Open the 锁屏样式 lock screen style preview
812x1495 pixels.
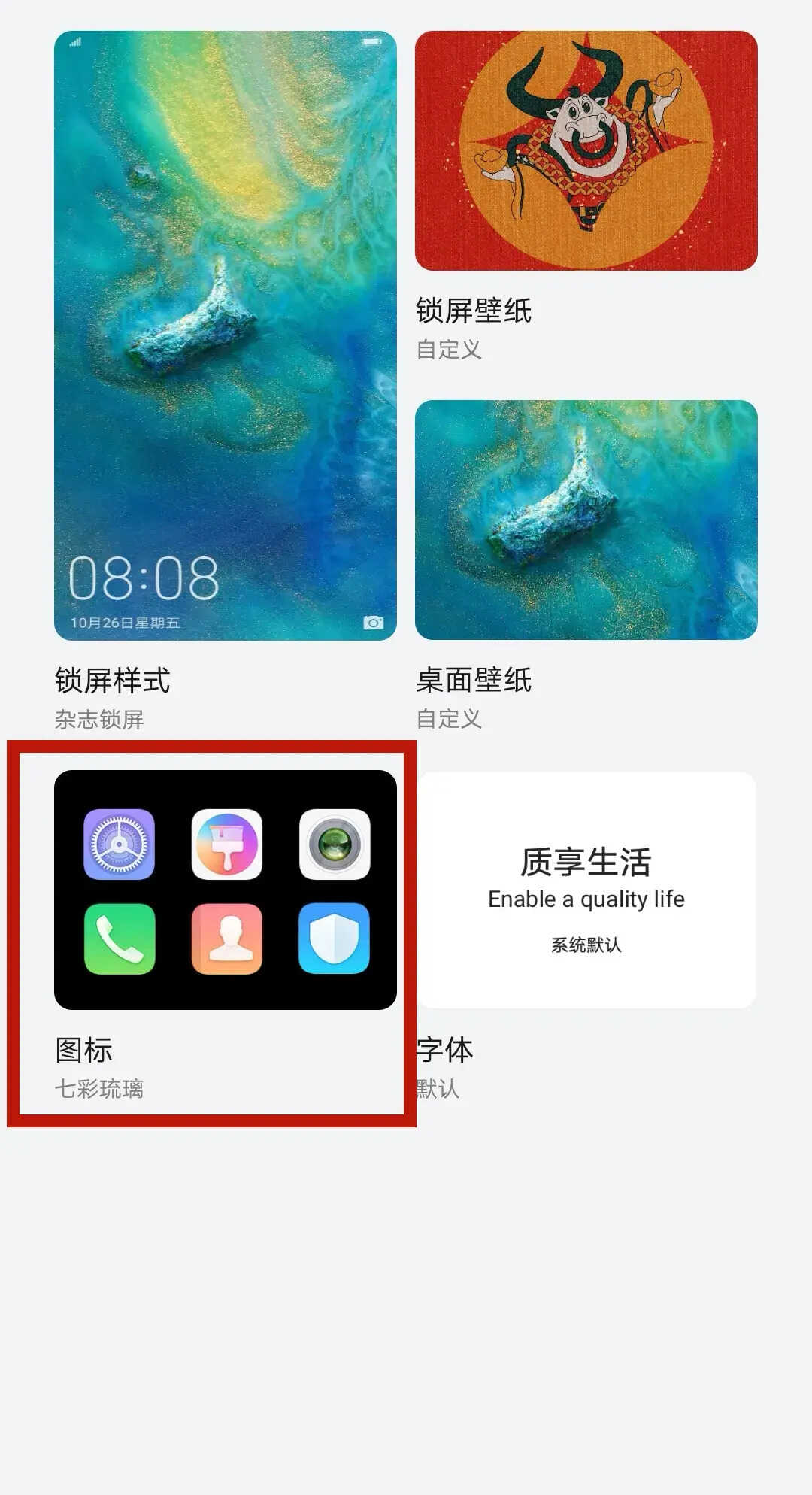[x=225, y=335]
